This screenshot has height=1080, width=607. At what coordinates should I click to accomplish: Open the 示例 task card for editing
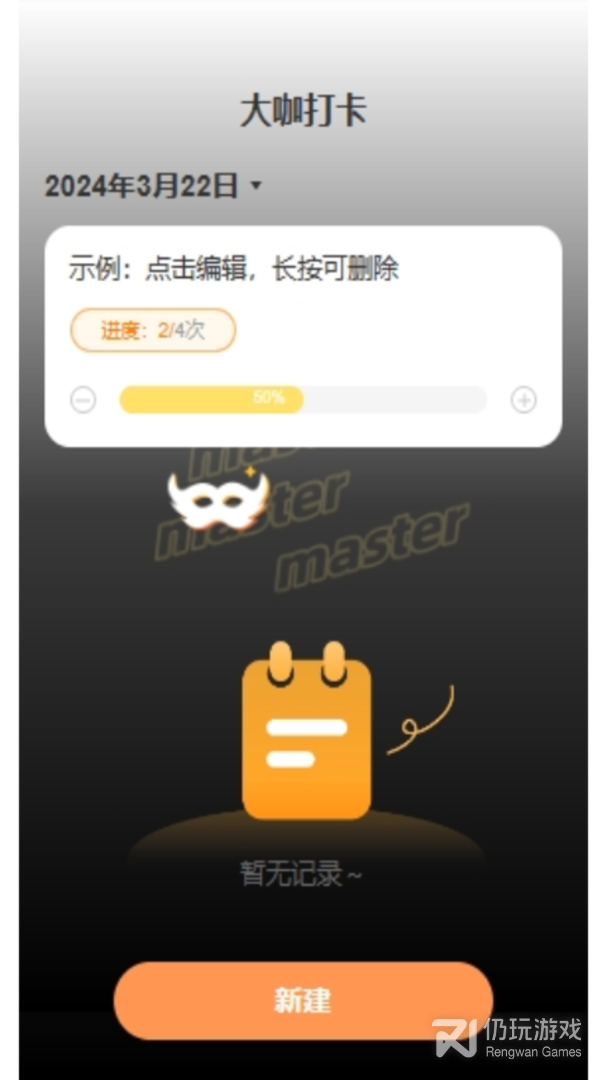(235, 269)
